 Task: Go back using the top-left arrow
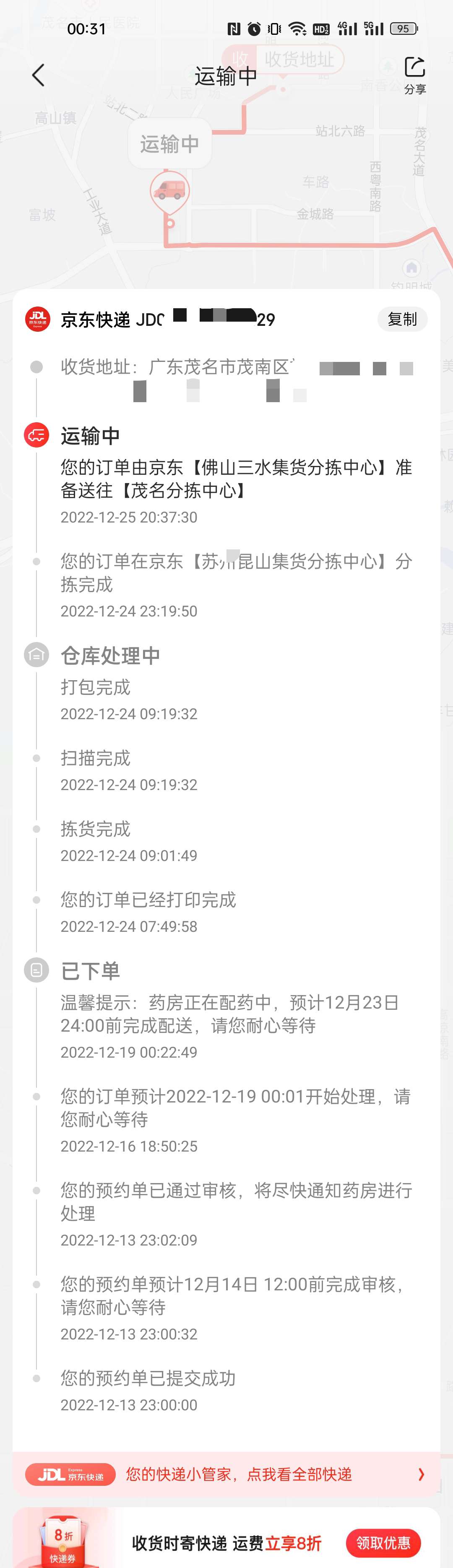point(38,75)
